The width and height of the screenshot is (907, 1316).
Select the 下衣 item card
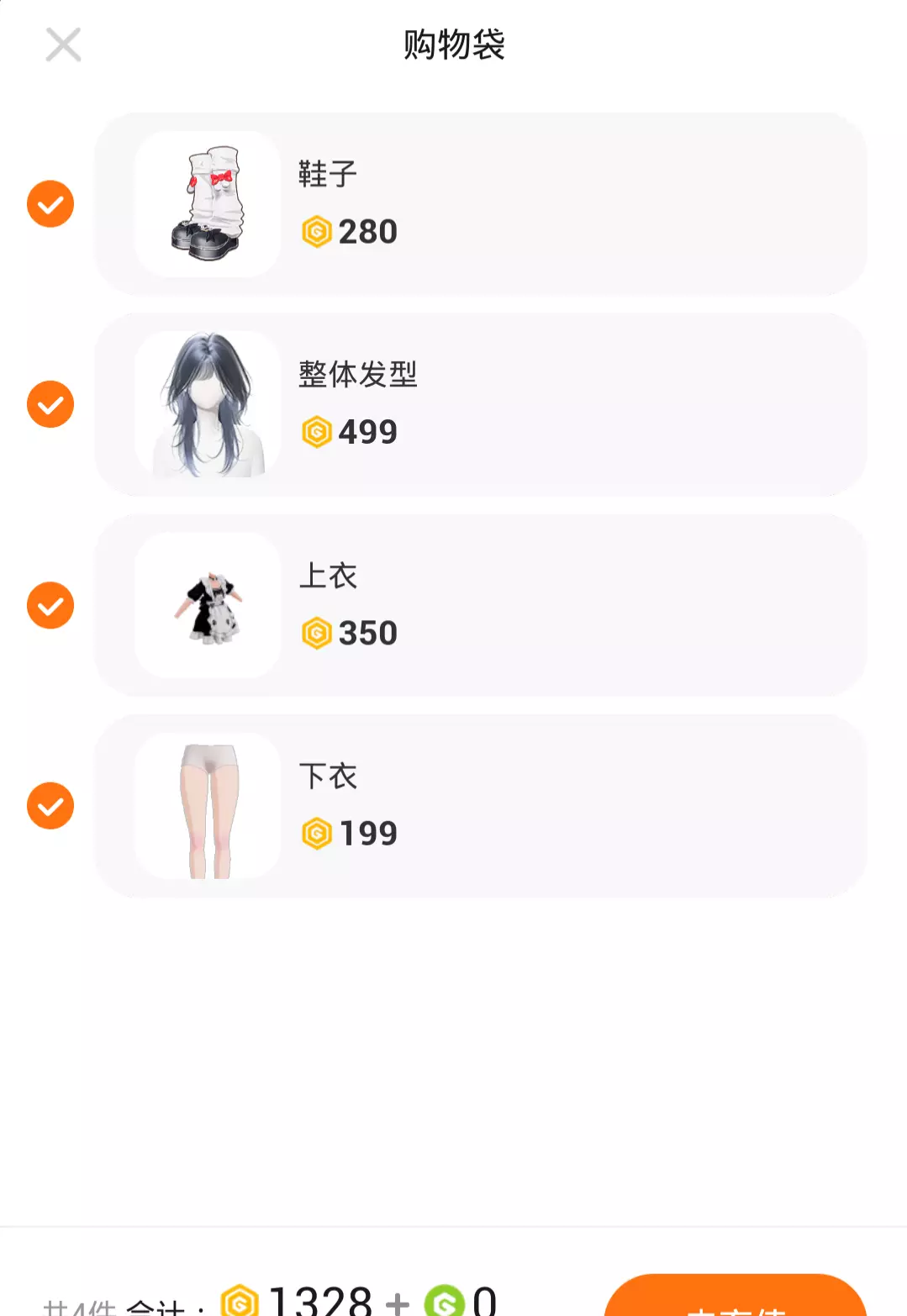(x=479, y=806)
